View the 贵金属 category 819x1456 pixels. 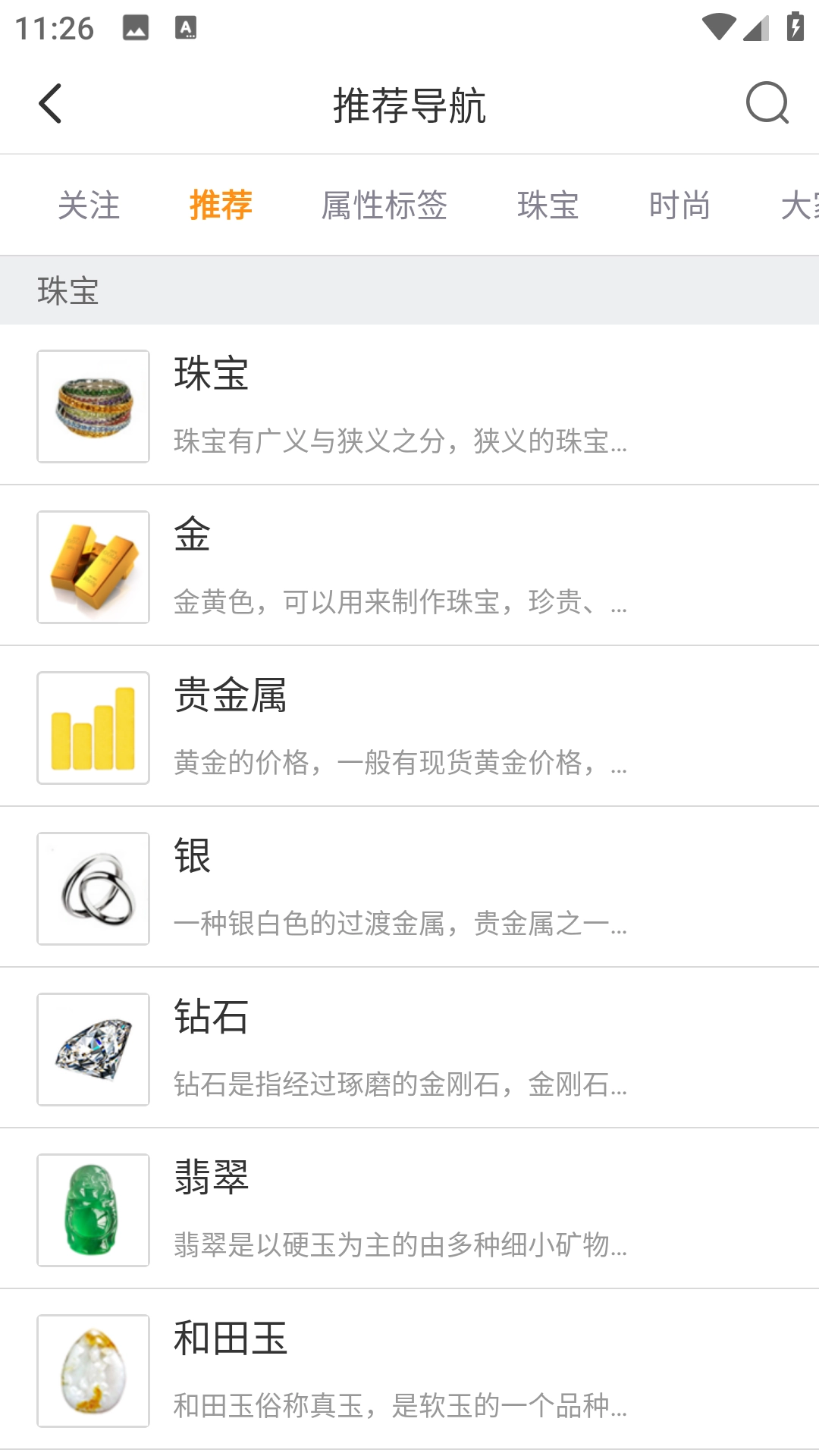pyautogui.click(x=409, y=727)
